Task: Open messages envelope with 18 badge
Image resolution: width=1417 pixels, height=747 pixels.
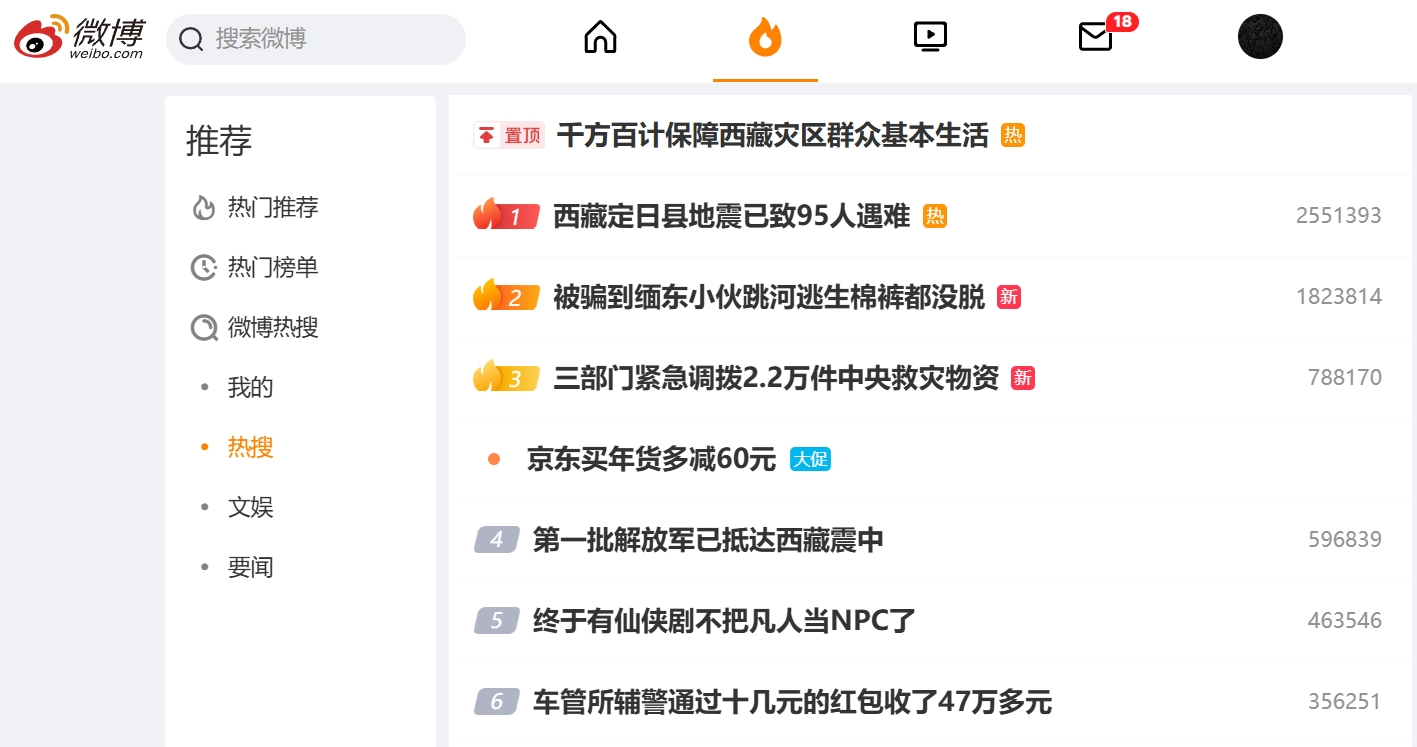Action: [x=1097, y=37]
